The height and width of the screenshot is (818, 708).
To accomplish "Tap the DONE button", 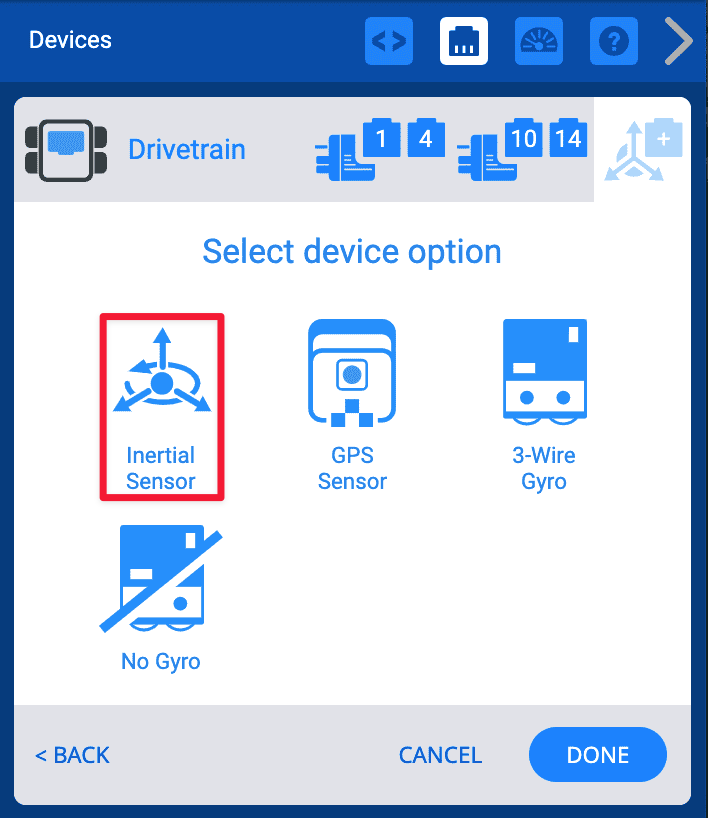I will tap(597, 754).
